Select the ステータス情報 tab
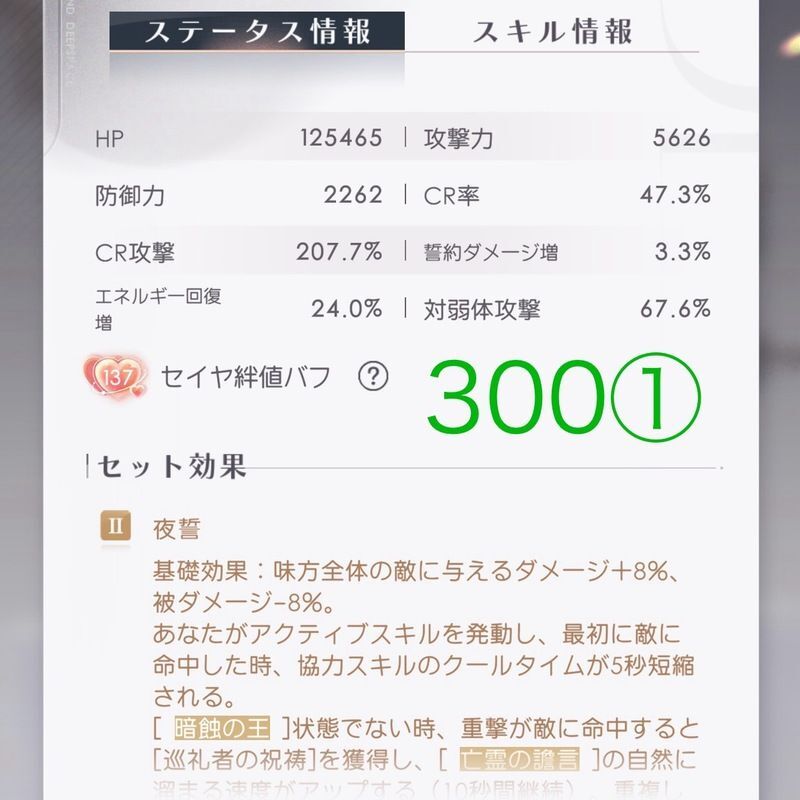Viewport: 800px width, 800px height. tap(257, 30)
